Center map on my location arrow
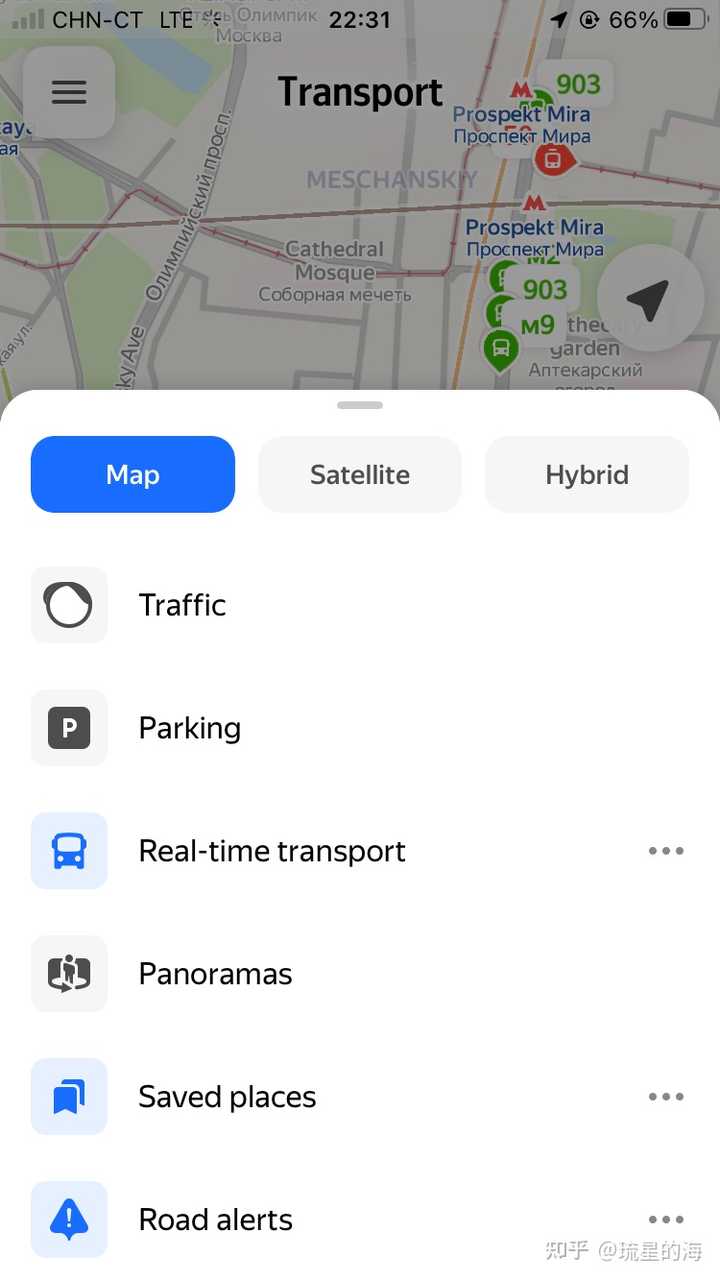The image size is (720, 1281). click(650, 298)
